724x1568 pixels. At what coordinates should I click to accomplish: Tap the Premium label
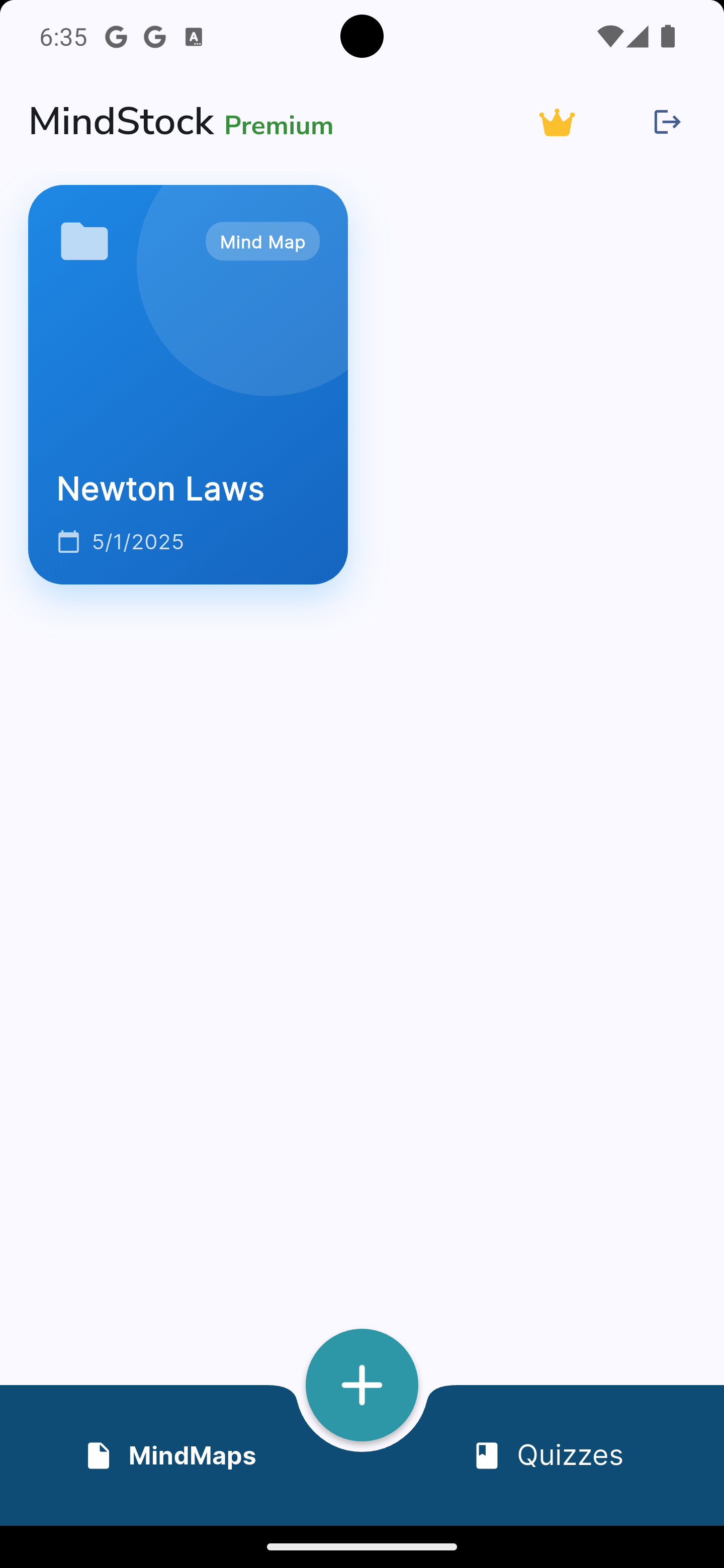[278, 125]
